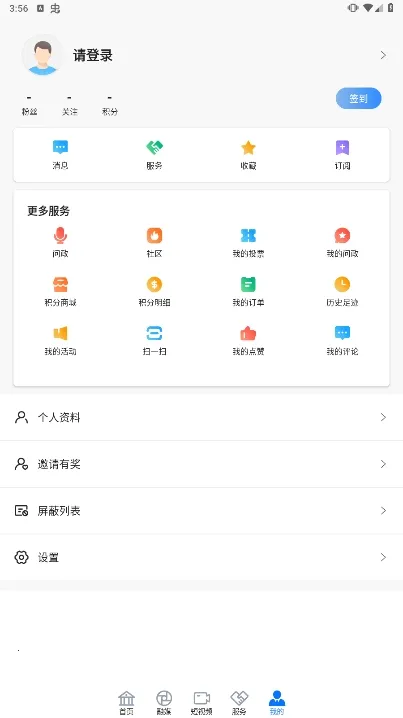403x718 pixels.
Task: Tap the 签到 check-in button
Action: coord(359,98)
